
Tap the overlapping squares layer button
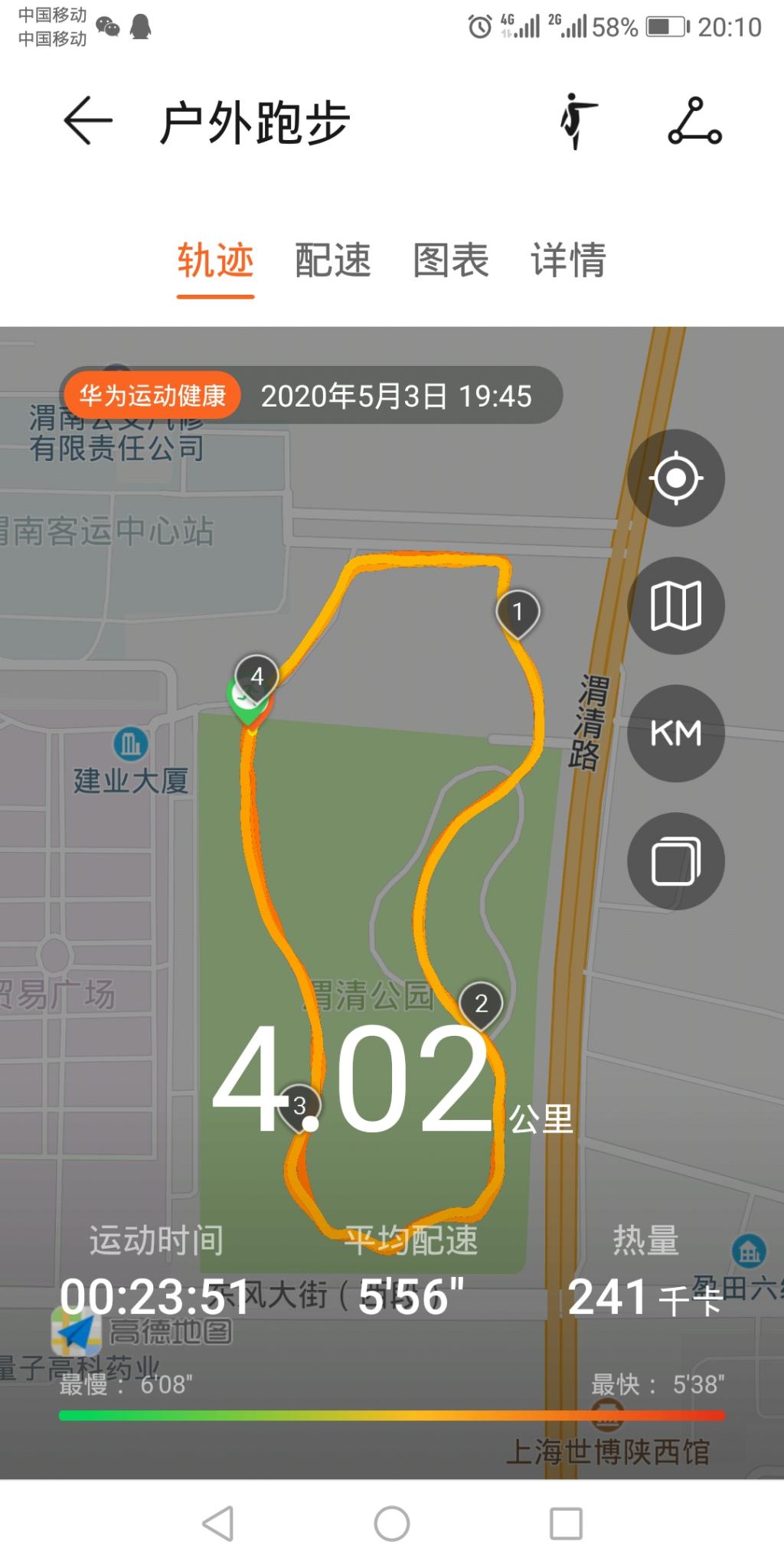675,861
